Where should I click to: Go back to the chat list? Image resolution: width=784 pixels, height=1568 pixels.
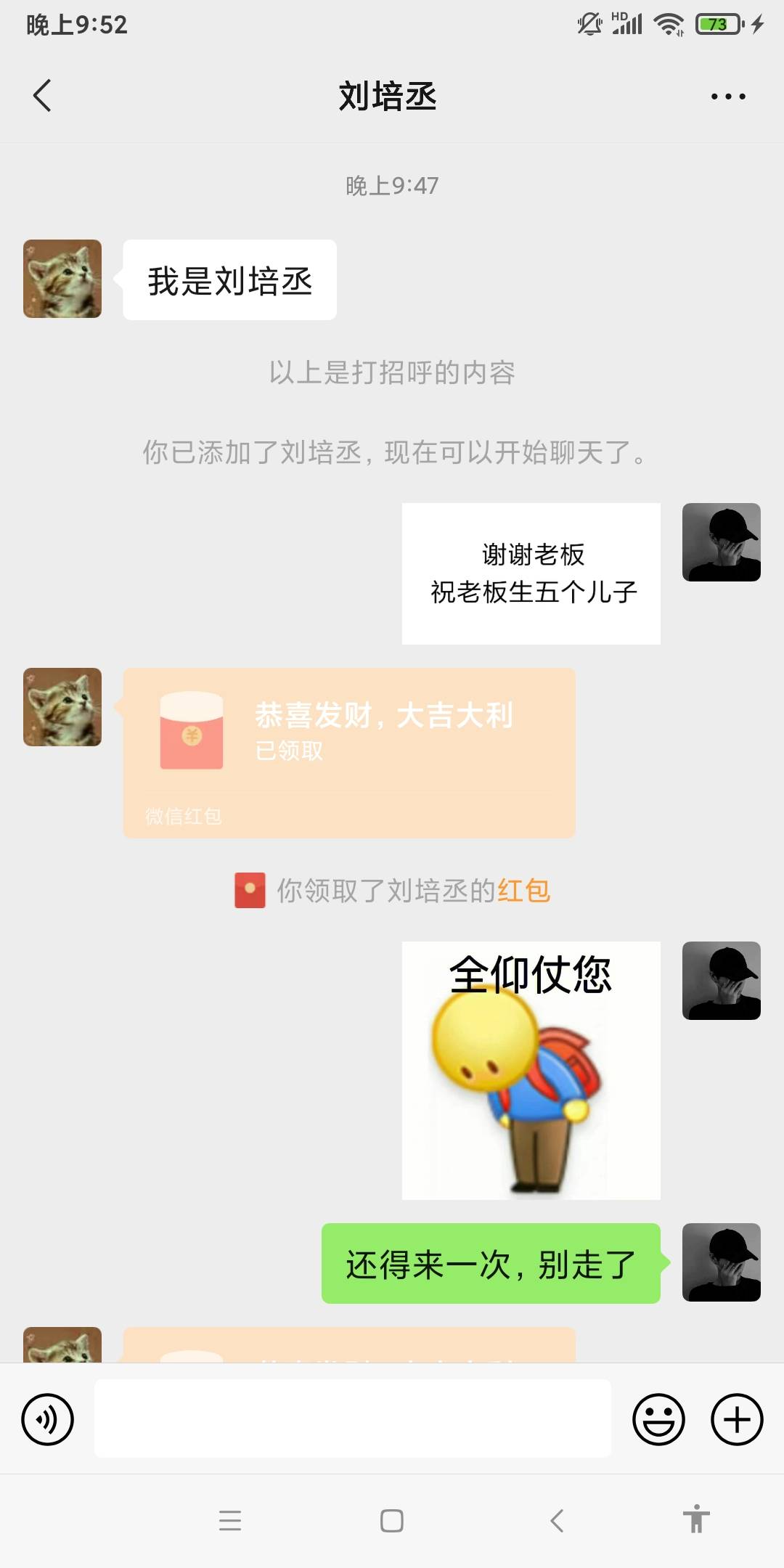[x=42, y=96]
